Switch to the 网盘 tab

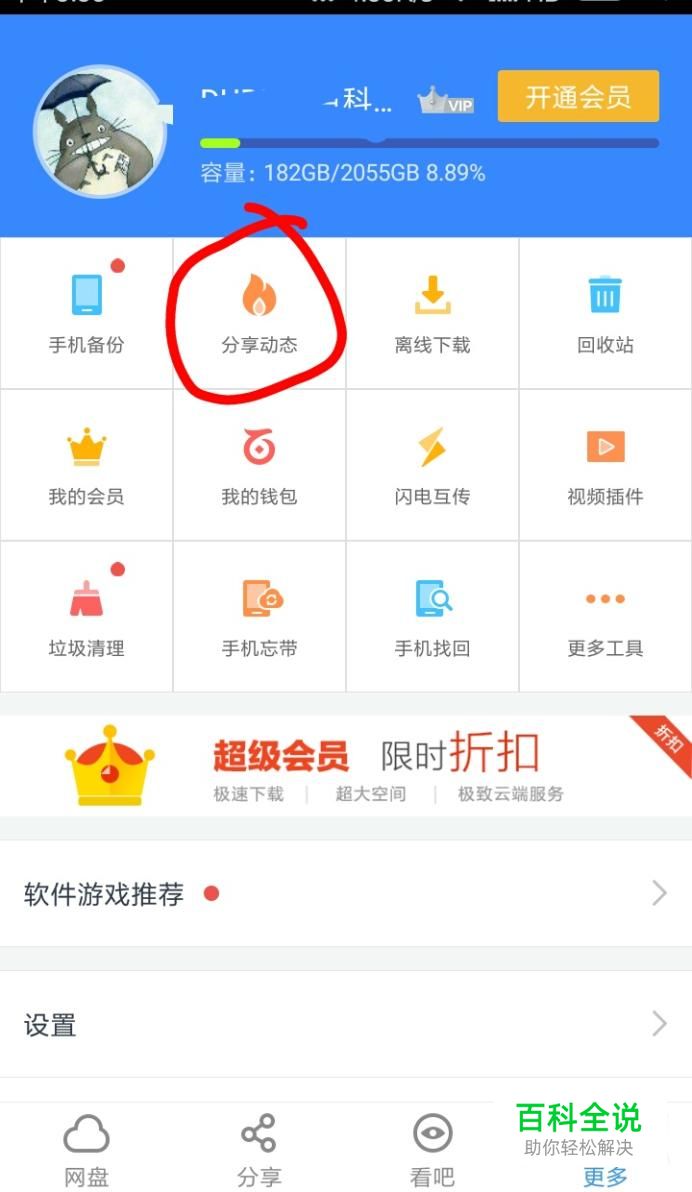tap(86, 1150)
